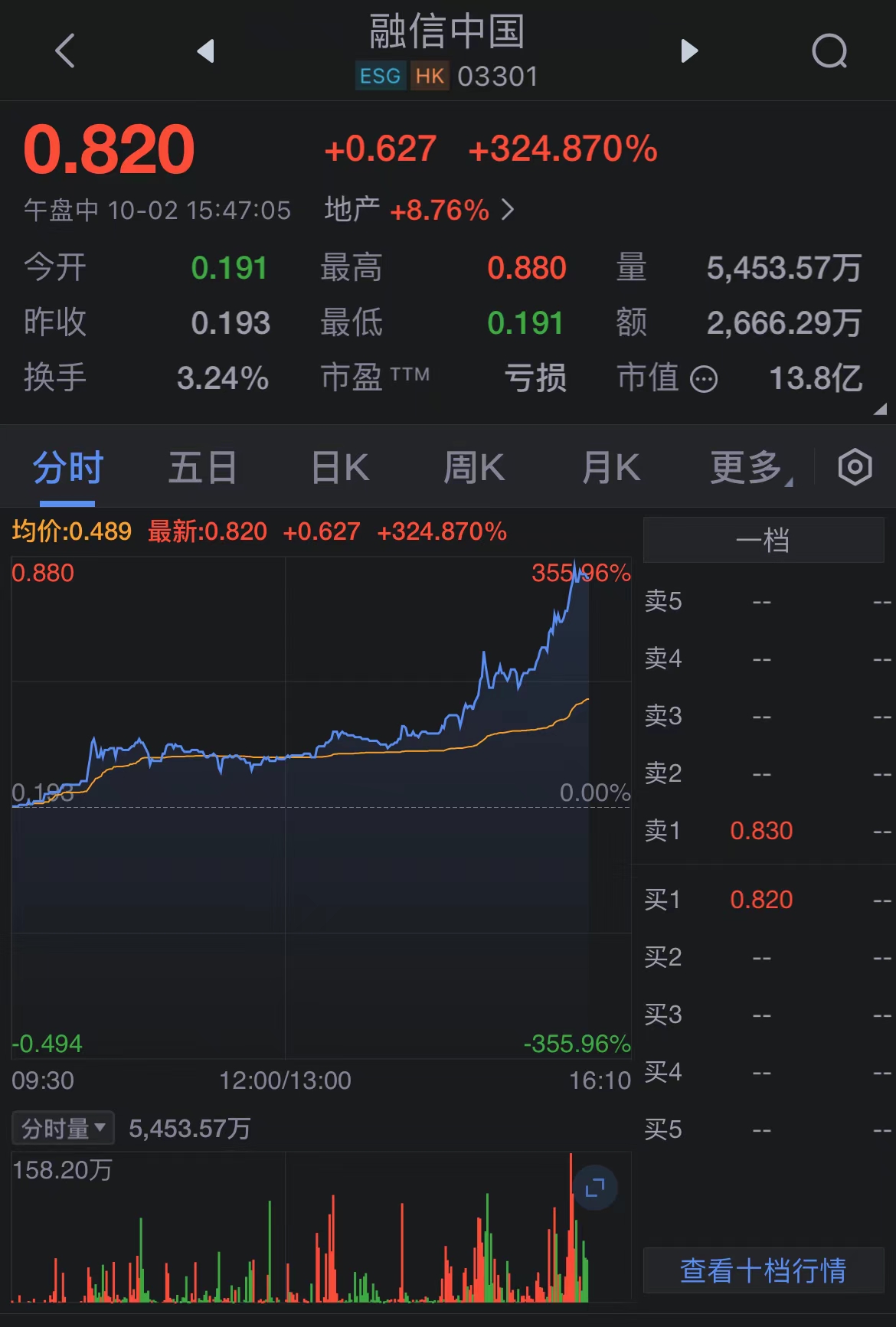Image resolution: width=896 pixels, height=1327 pixels.
Task: Go back to the previous screen
Action: pyautogui.click(x=66, y=51)
